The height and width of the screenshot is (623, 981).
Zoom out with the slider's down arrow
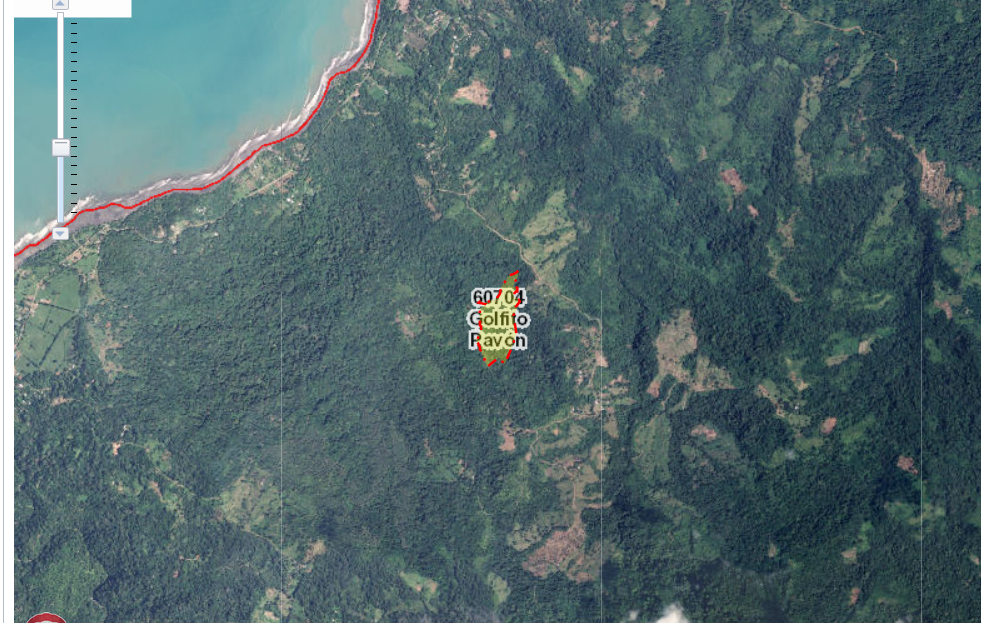click(x=60, y=233)
